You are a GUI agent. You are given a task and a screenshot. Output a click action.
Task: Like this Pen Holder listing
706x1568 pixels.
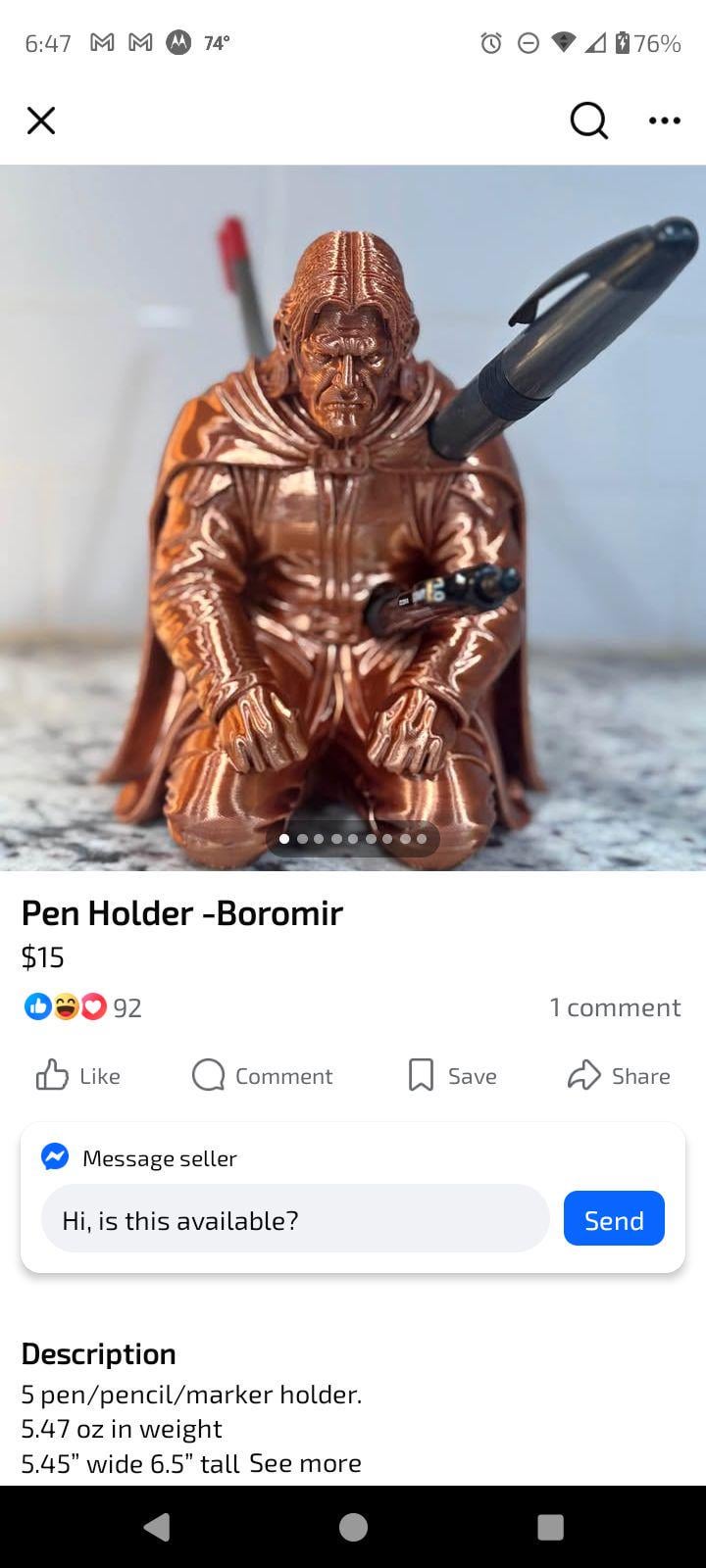click(x=78, y=1076)
